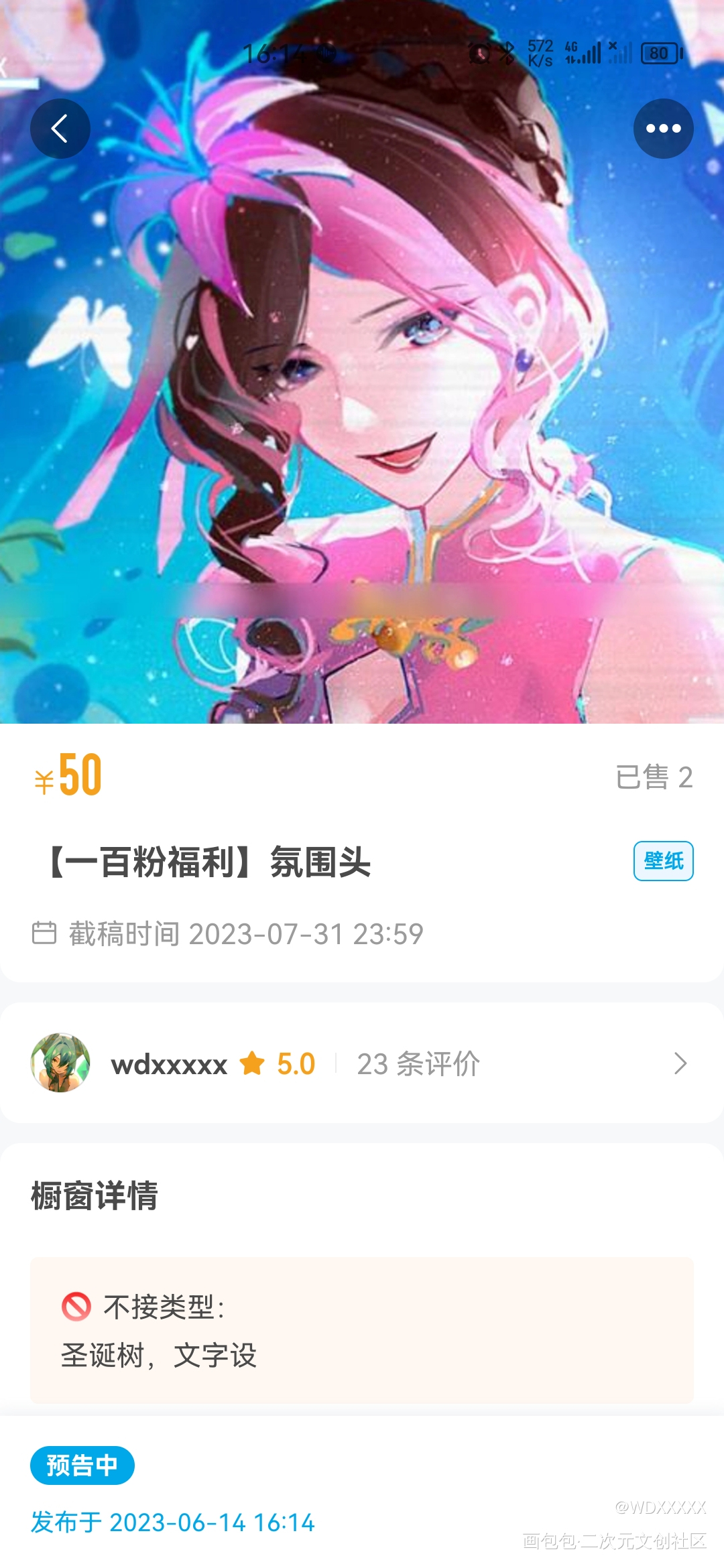This screenshot has height=1568, width=724.
Task: Go back using the arrow button
Action: coord(60,129)
